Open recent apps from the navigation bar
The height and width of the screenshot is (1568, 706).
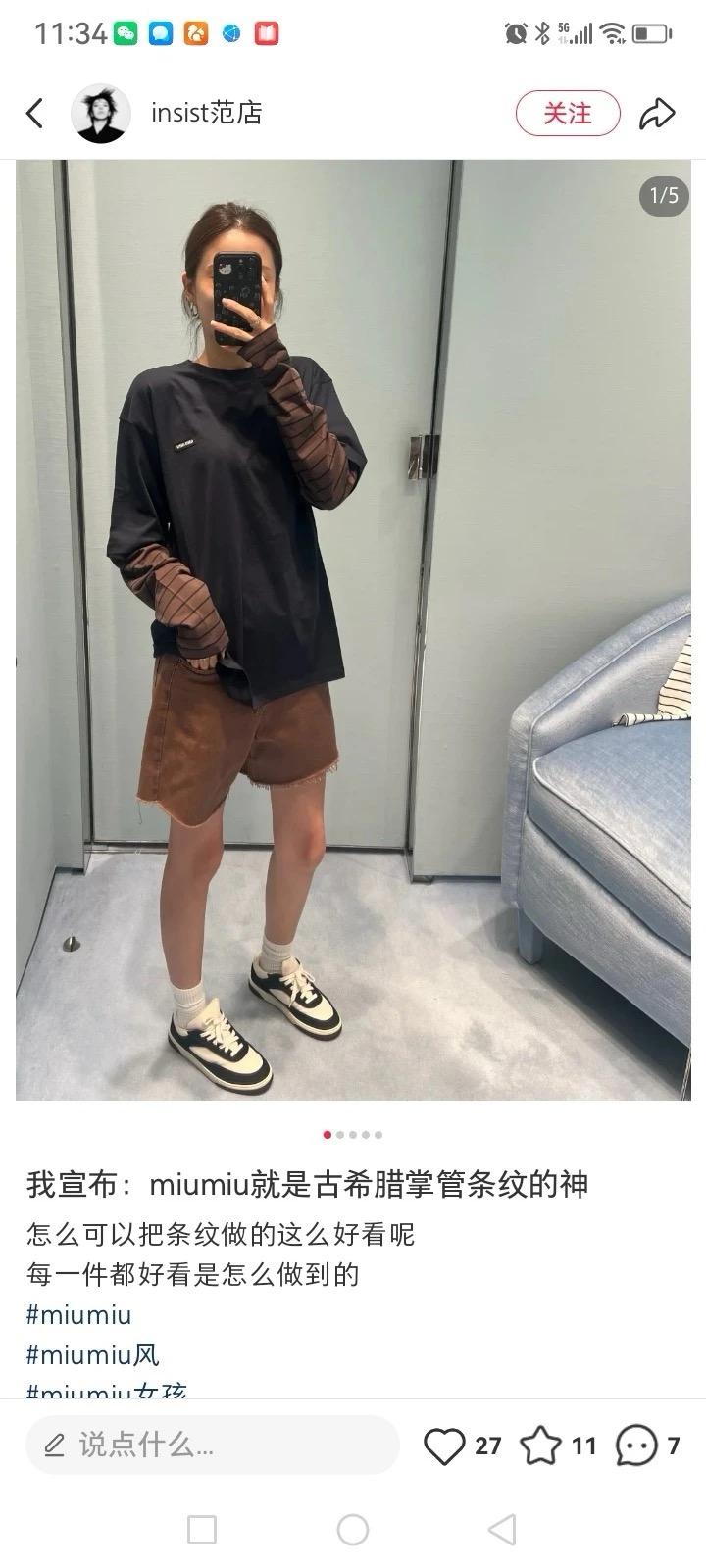pos(202,1529)
